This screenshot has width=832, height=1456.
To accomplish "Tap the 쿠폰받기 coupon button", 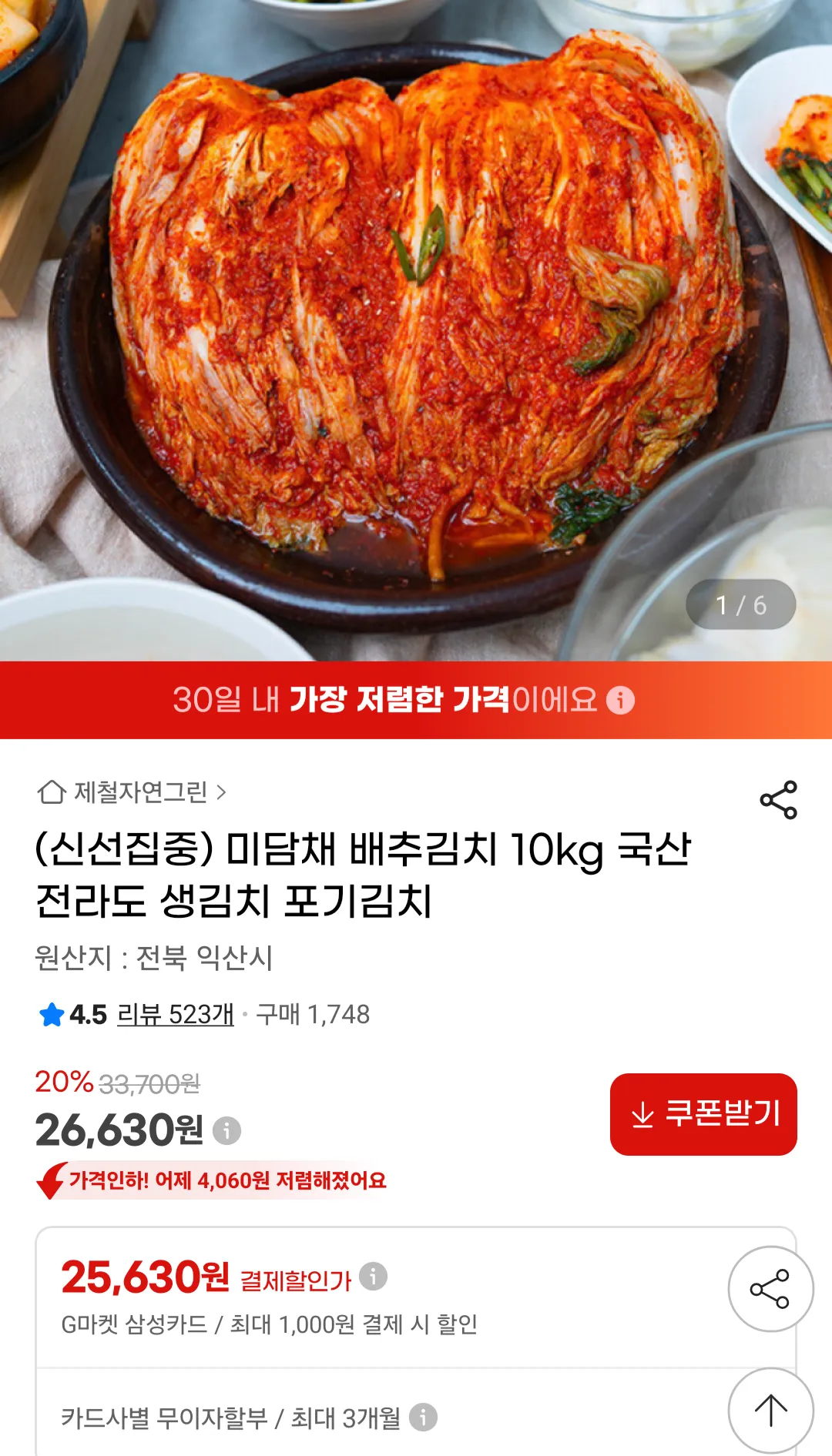I will 703,1114.
